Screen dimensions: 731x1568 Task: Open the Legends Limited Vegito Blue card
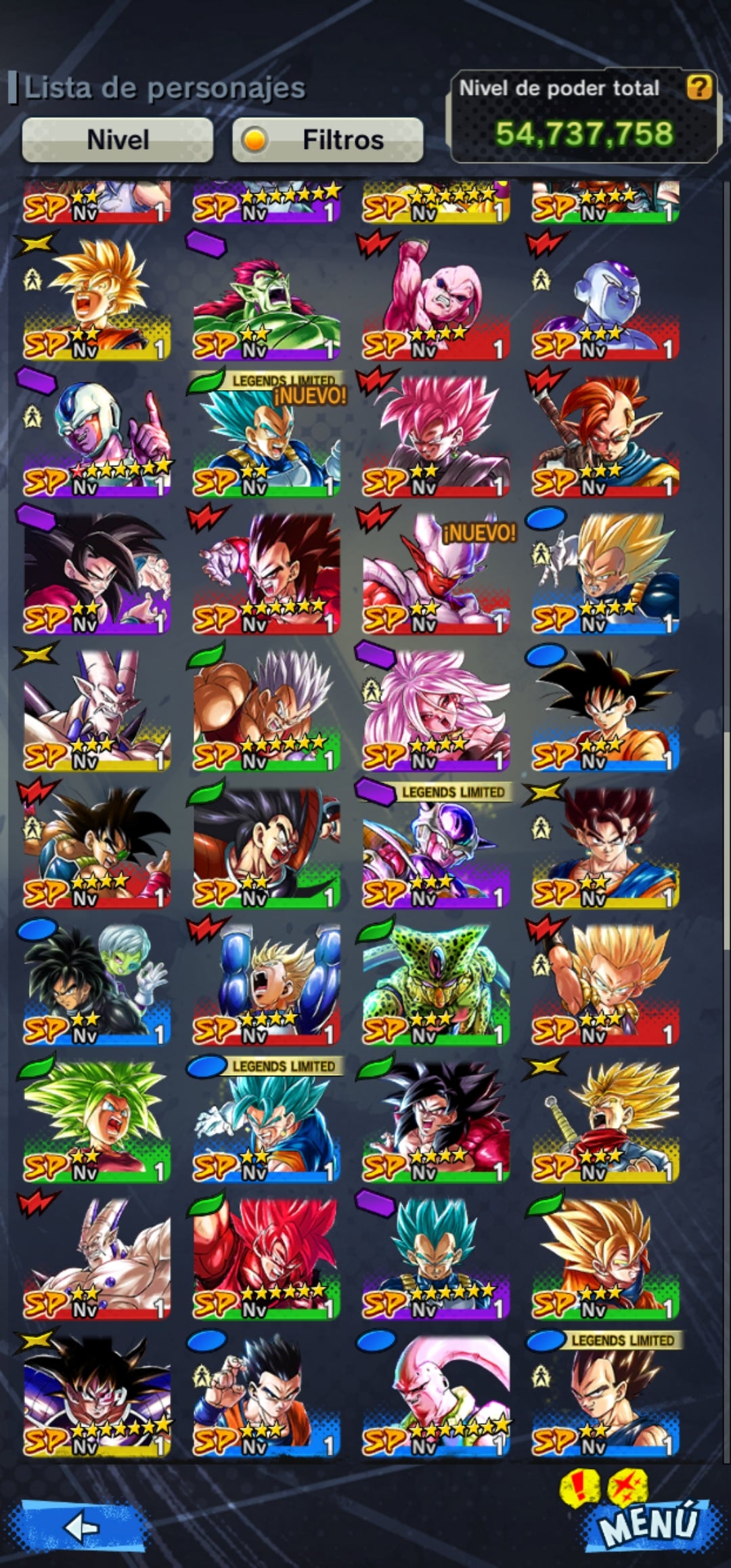pyautogui.click(x=266, y=1120)
